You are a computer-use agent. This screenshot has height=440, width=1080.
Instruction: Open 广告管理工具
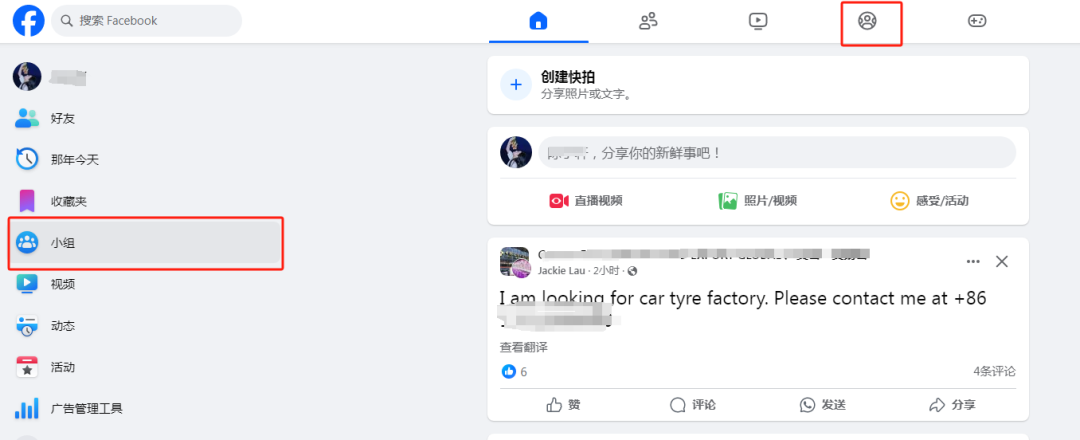point(86,408)
